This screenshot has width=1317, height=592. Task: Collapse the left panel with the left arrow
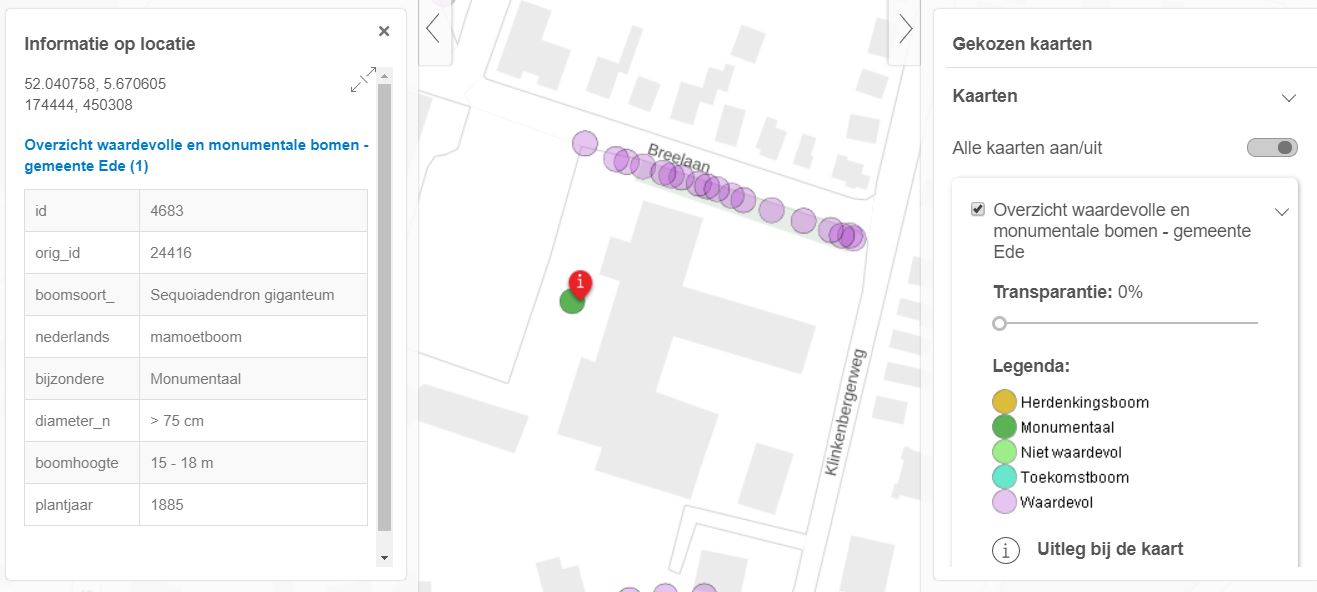pos(433,29)
